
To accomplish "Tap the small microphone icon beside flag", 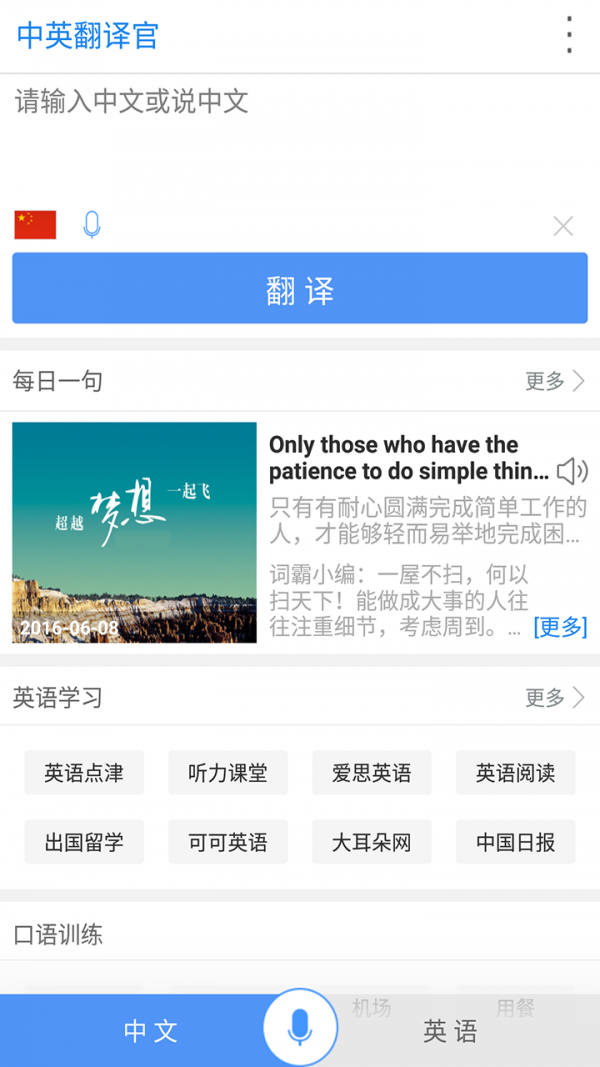I will point(92,225).
